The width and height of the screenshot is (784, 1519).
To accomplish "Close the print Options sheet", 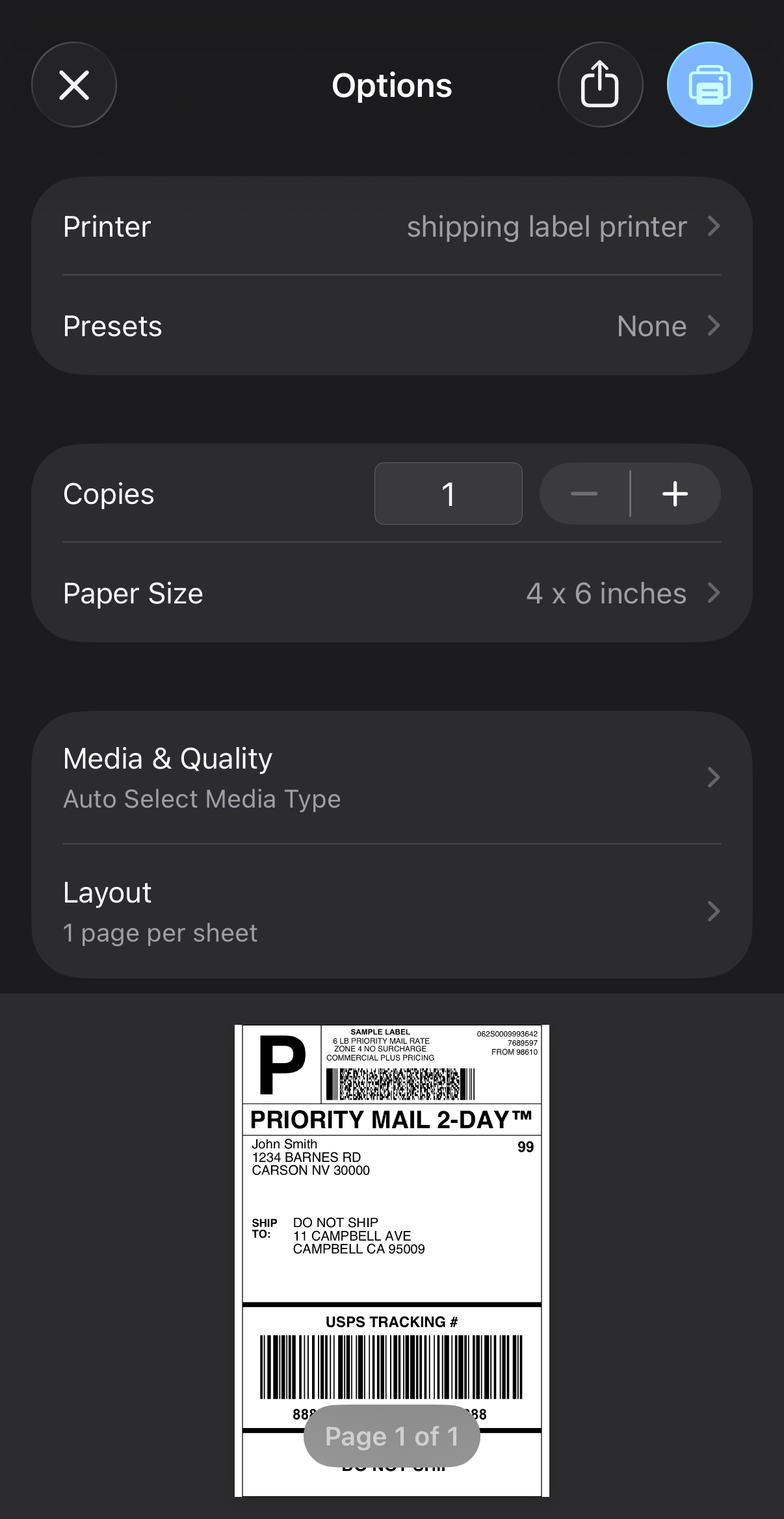I will coord(74,85).
